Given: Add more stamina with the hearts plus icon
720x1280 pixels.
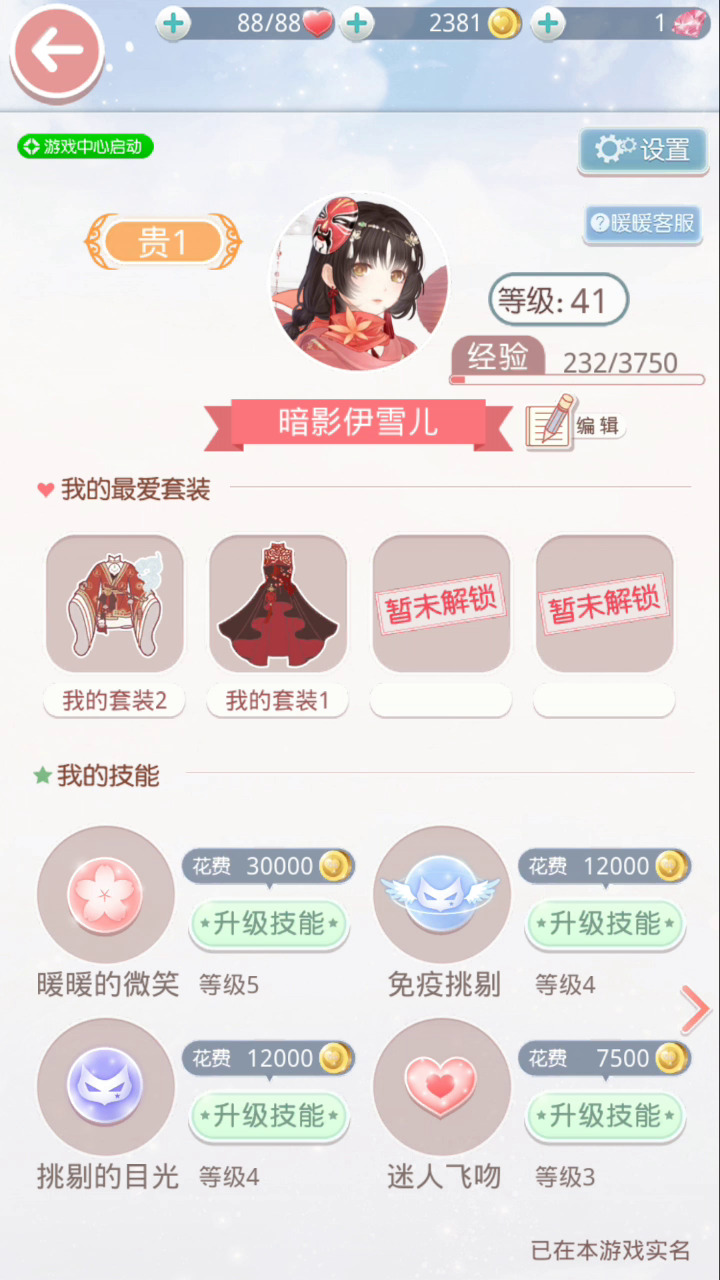Looking at the screenshot, I should point(173,24).
